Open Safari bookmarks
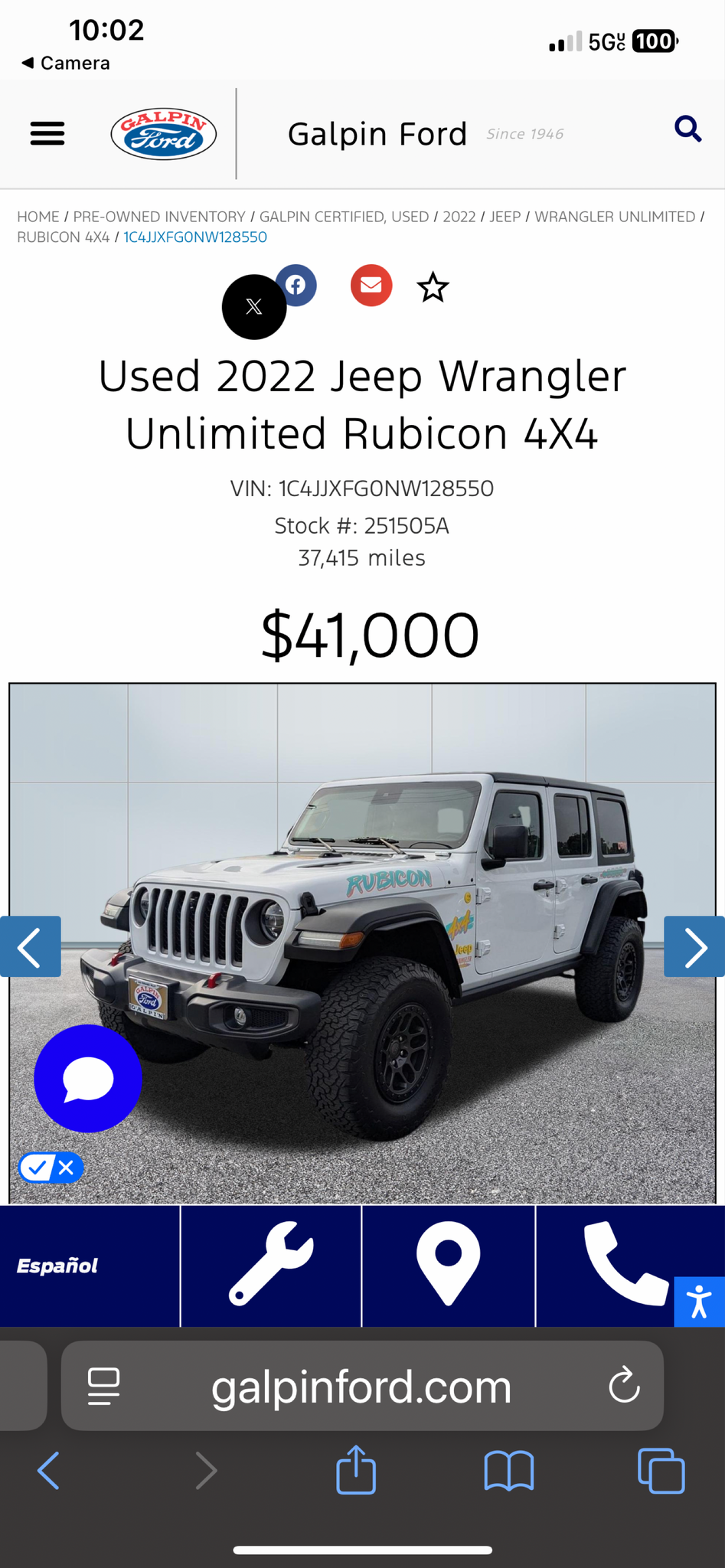 (508, 1470)
